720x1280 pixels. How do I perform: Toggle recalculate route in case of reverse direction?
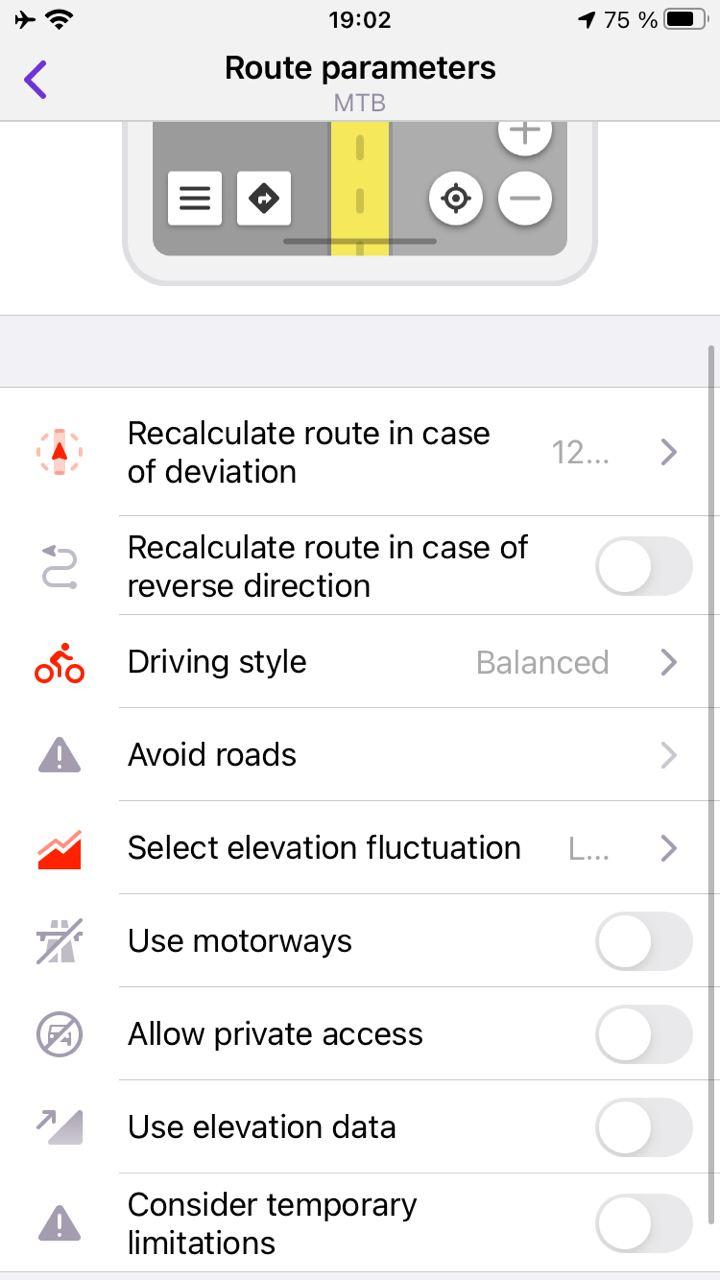(643, 566)
